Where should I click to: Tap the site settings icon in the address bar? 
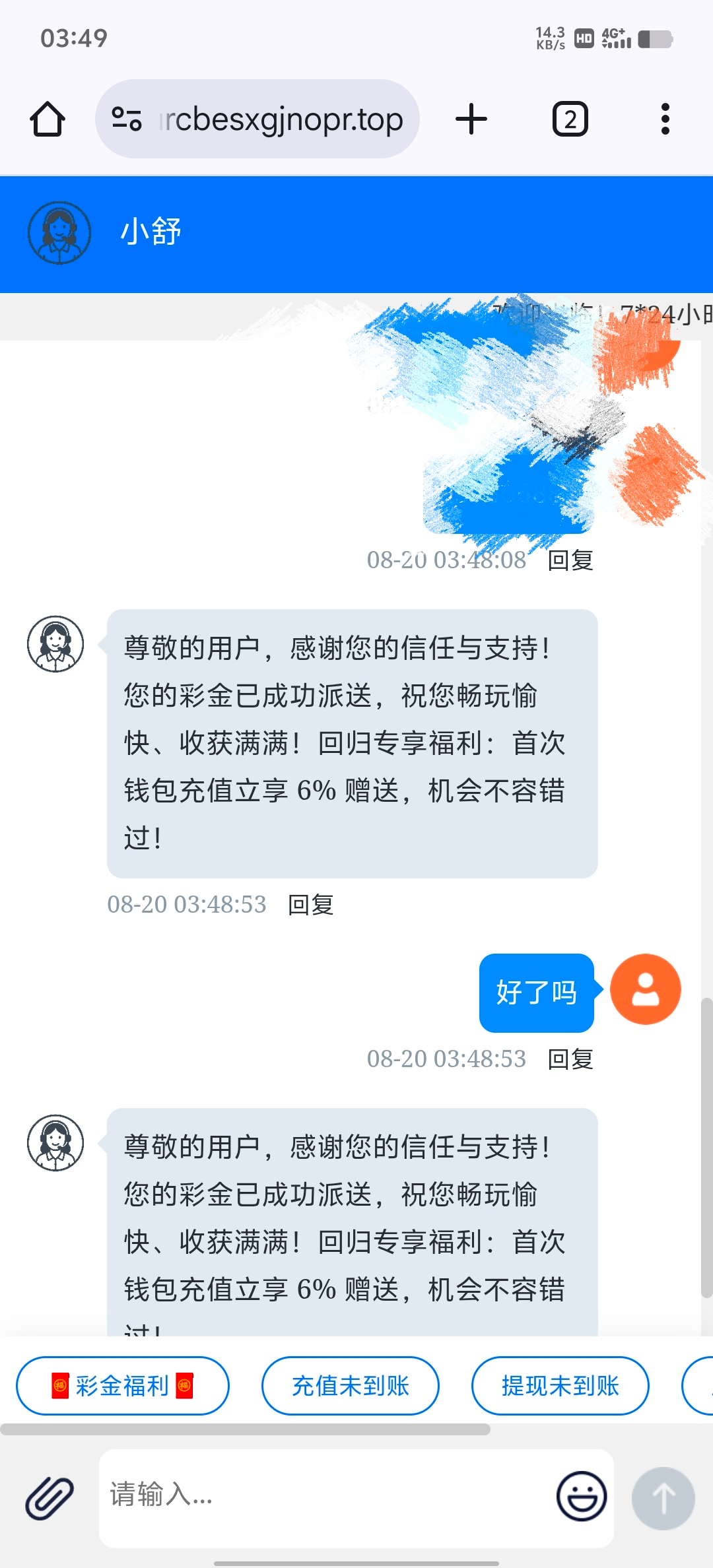pyautogui.click(x=127, y=119)
